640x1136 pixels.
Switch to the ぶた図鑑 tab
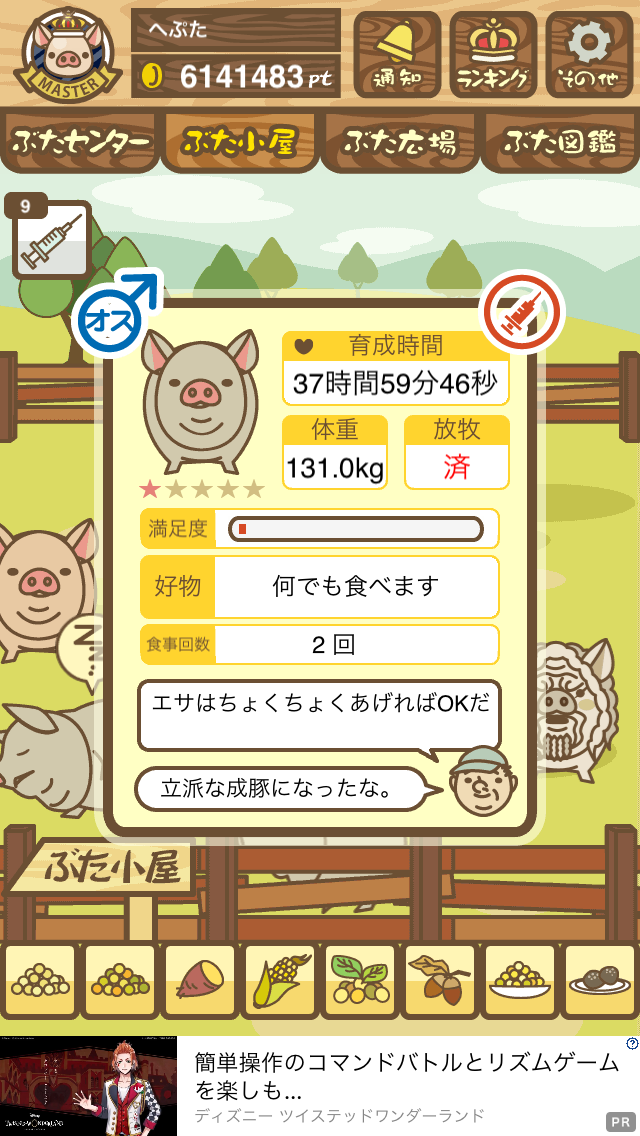[561, 141]
